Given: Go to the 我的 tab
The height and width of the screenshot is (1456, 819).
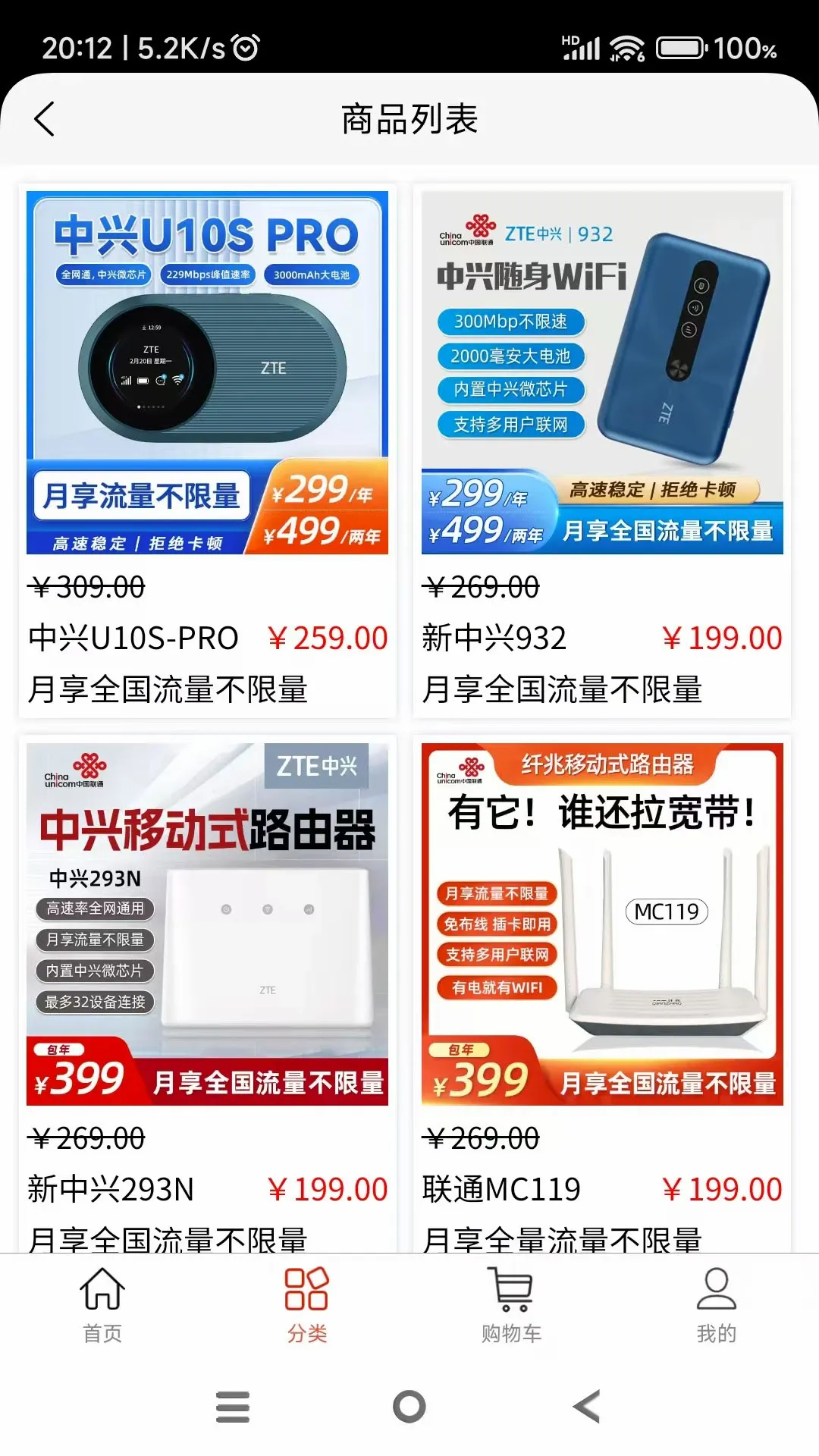Looking at the screenshot, I should coord(717,1305).
